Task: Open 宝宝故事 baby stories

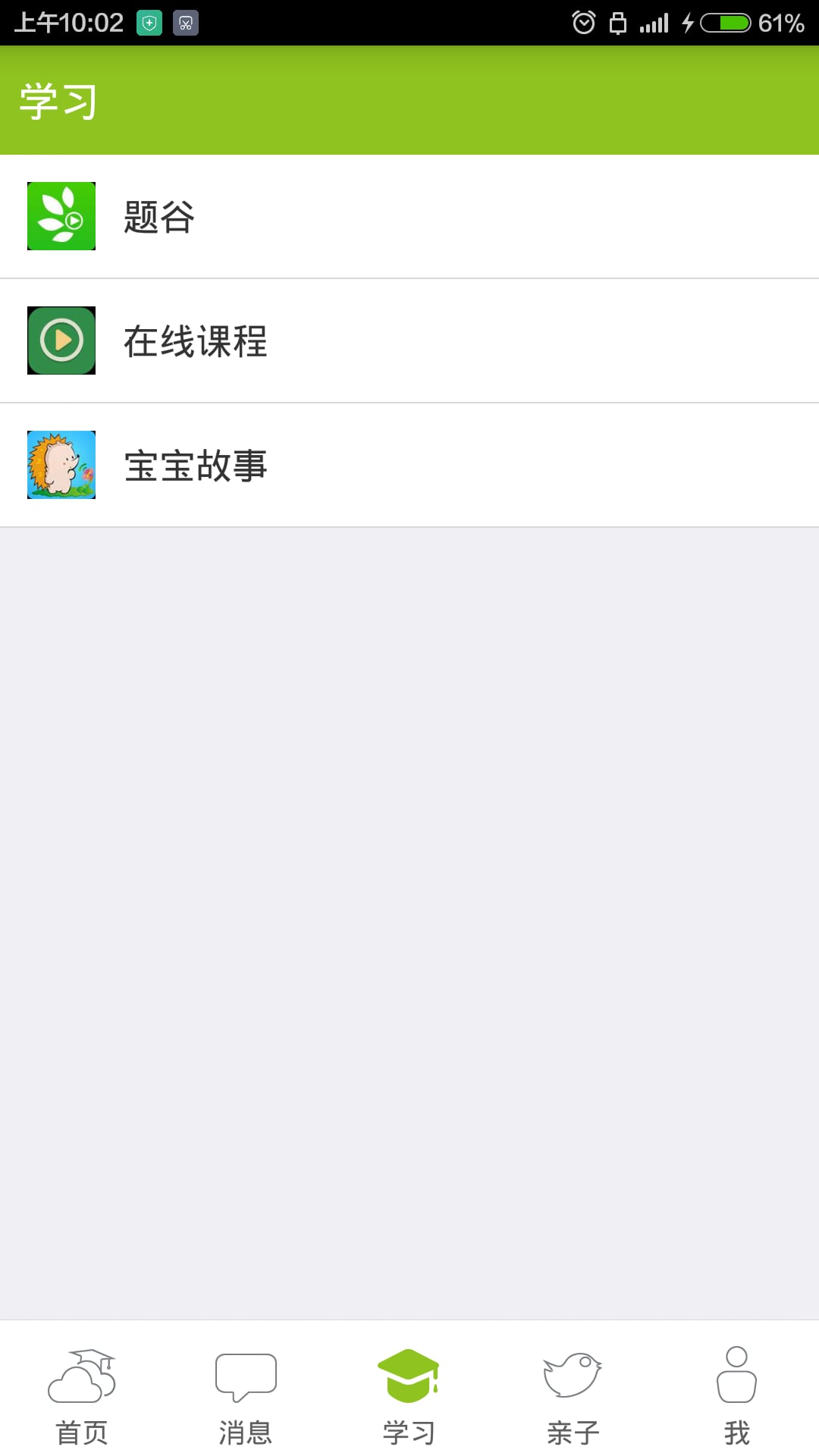Action: point(409,465)
